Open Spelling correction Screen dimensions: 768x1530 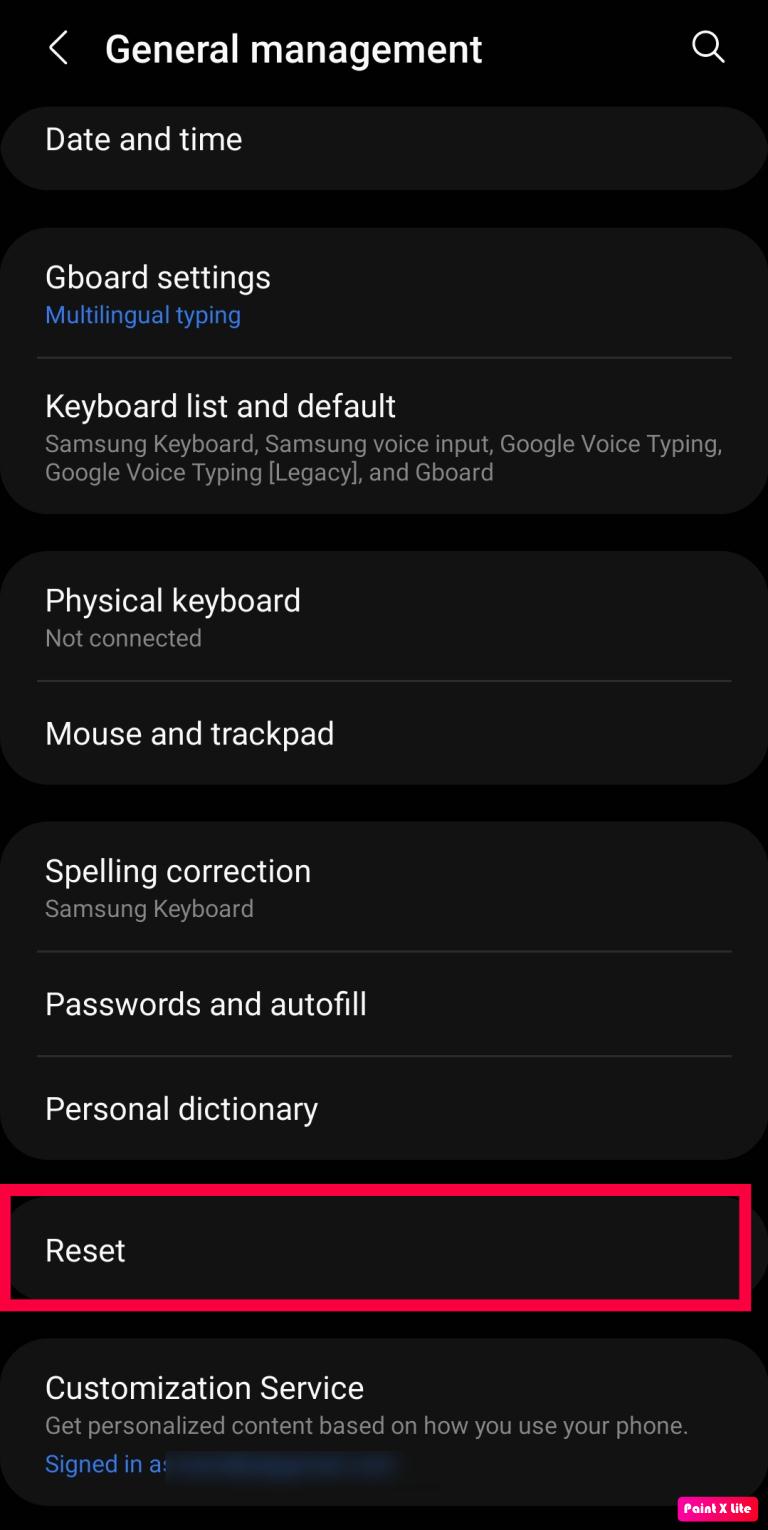point(384,887)
